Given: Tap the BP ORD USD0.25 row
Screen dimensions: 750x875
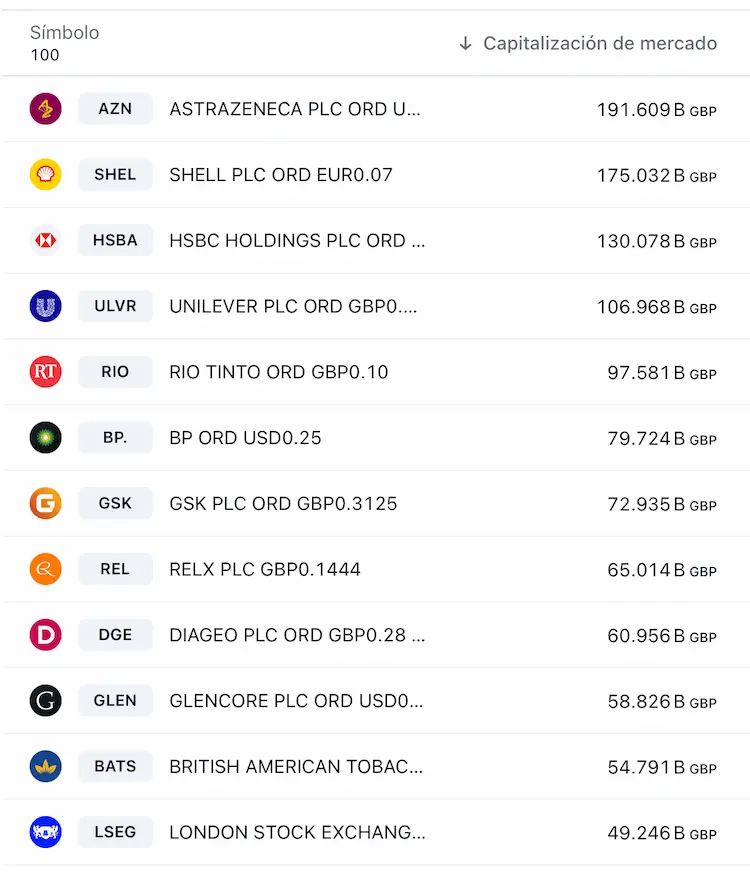Looking at the screenshot, I should tap(245, 438).
